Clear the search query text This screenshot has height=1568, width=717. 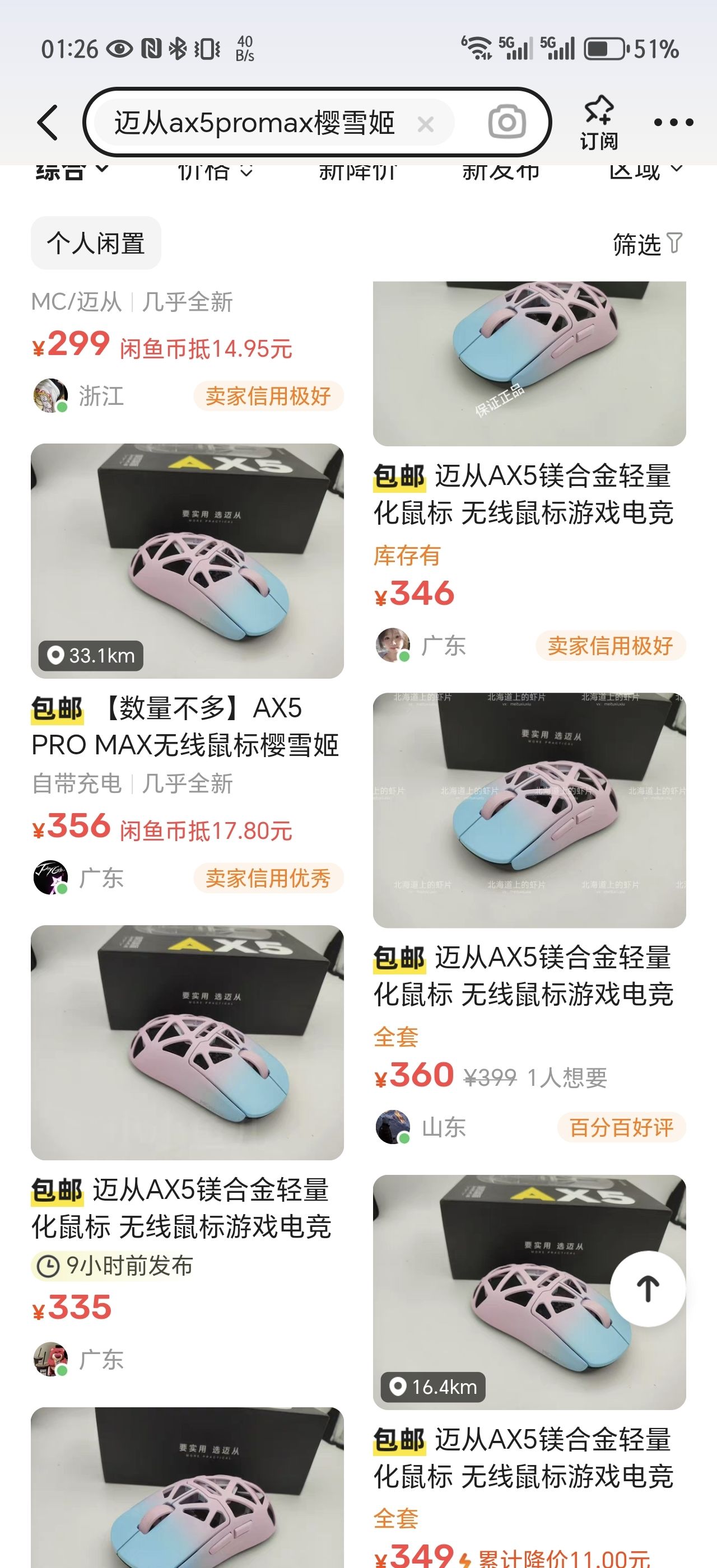(x=426, y=124)
